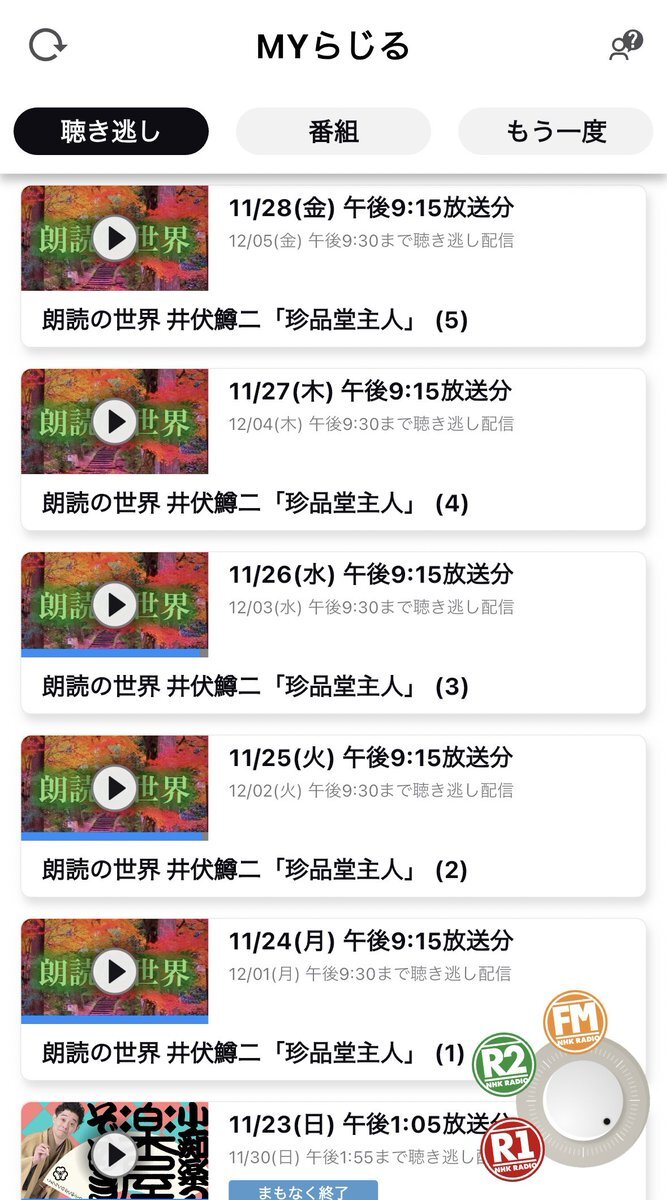Tune in to NHK R2 radio

point(504,1064)
